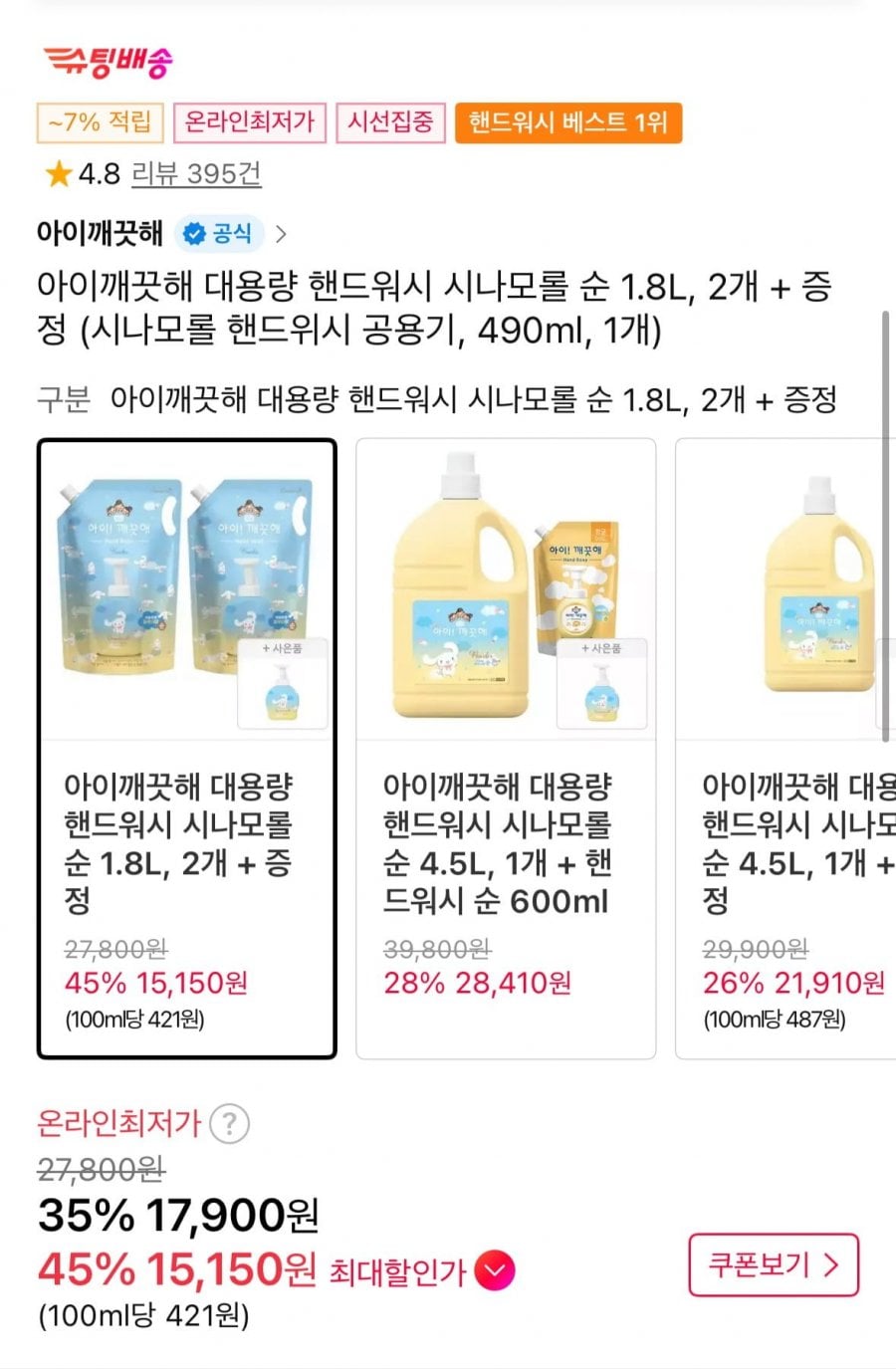This screenshot has height=1369, width=896.
Task: Tap the 쿠폰보기 button
Action: 773,1265
